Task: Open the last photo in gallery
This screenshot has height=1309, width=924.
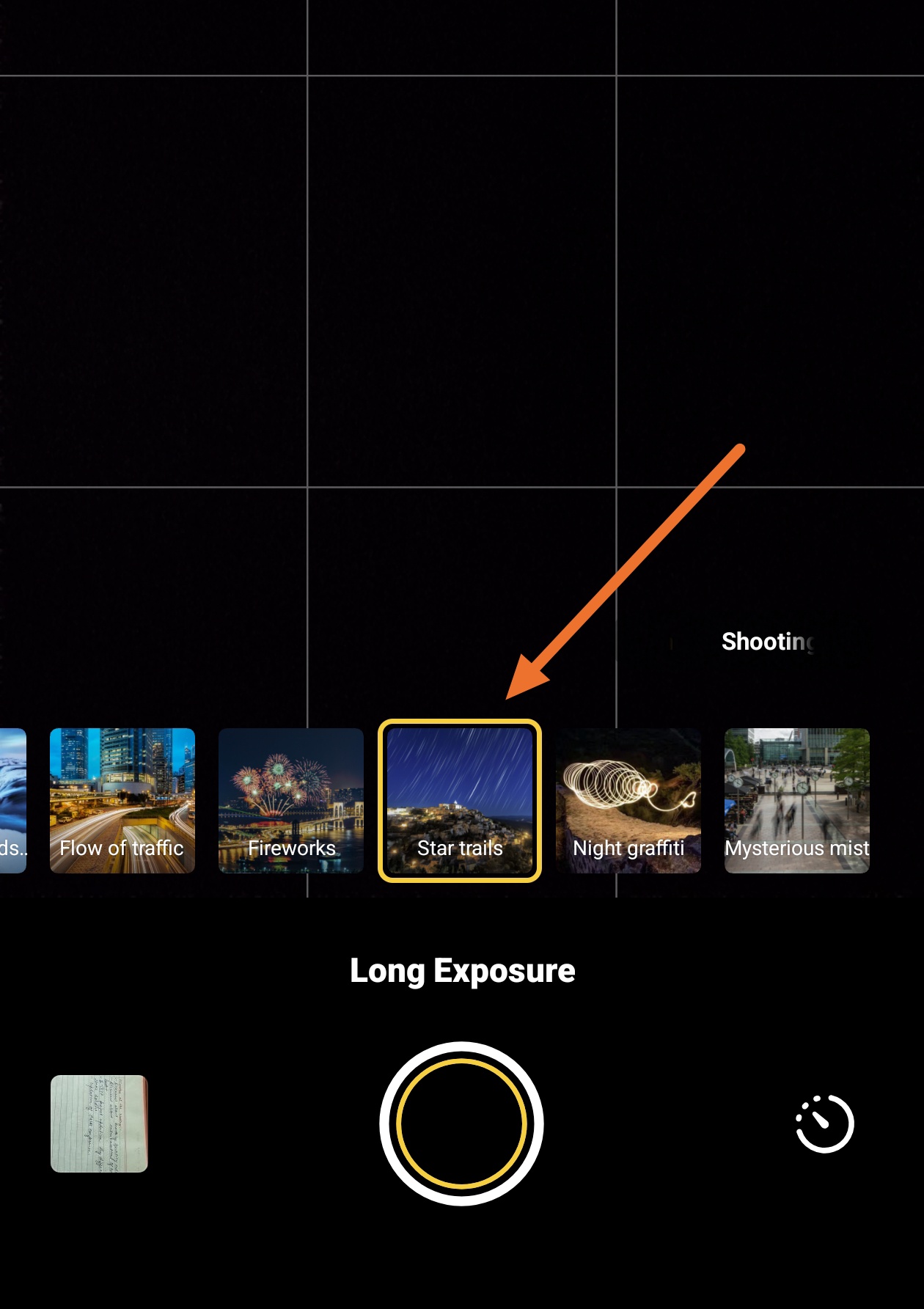Action: coord(99,1123)
